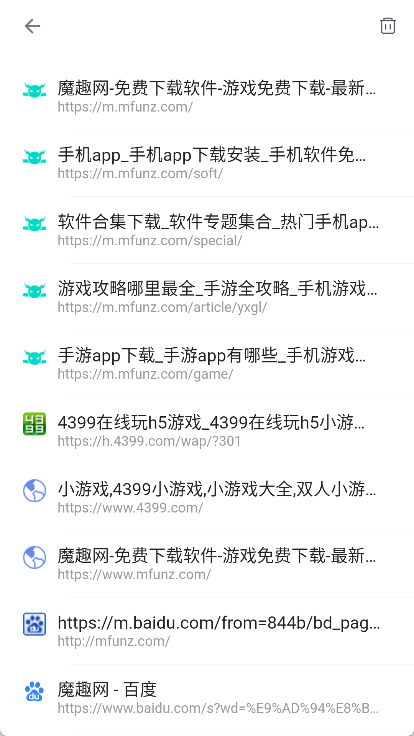The image size is (414, 736).
Task: Open the 魔趣网 - 百度 search entry
Action: coord(207,698)
